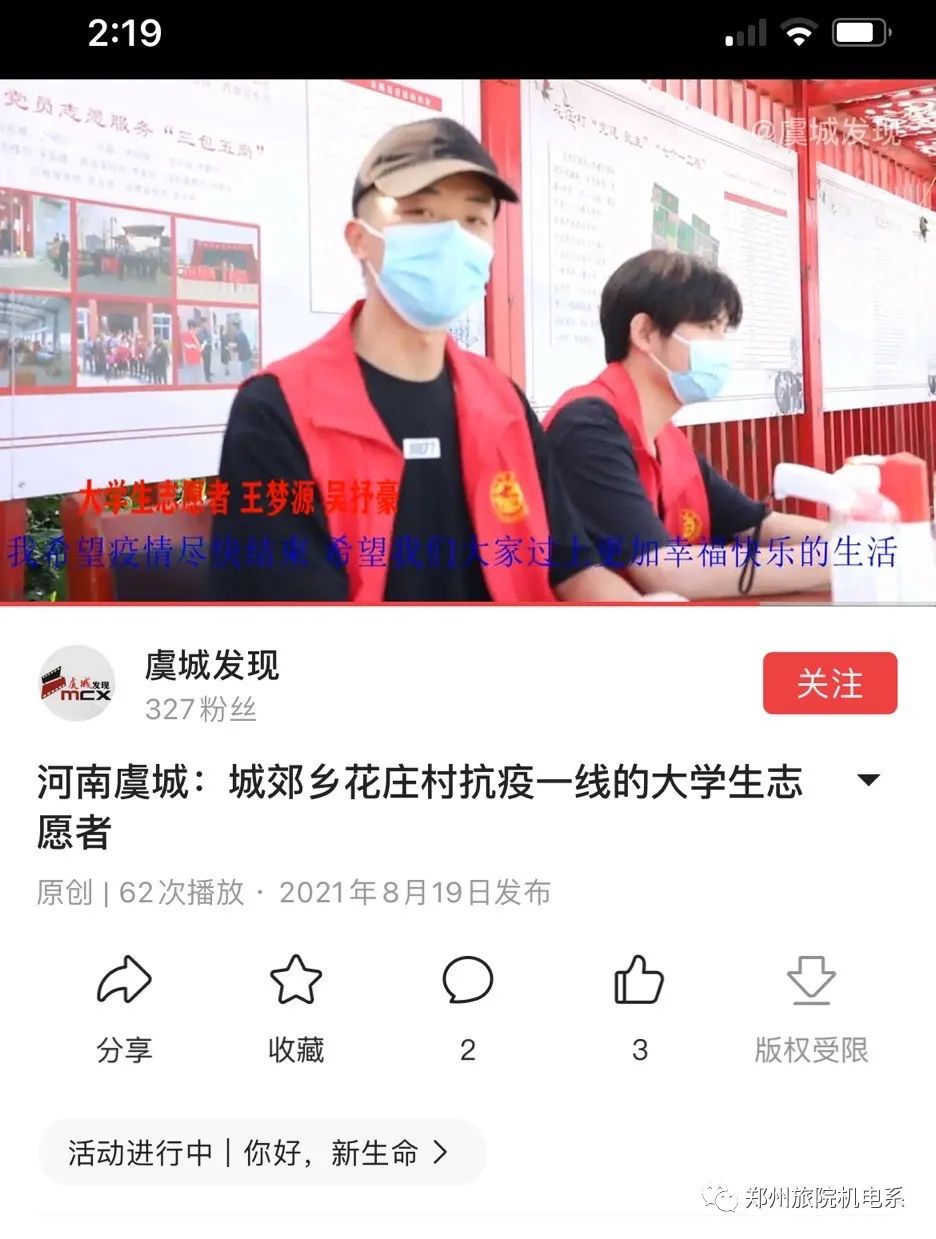This screenshot has width=936, height=1239.
Task: Add the video to favorites via 收藏
Action: 296,980
